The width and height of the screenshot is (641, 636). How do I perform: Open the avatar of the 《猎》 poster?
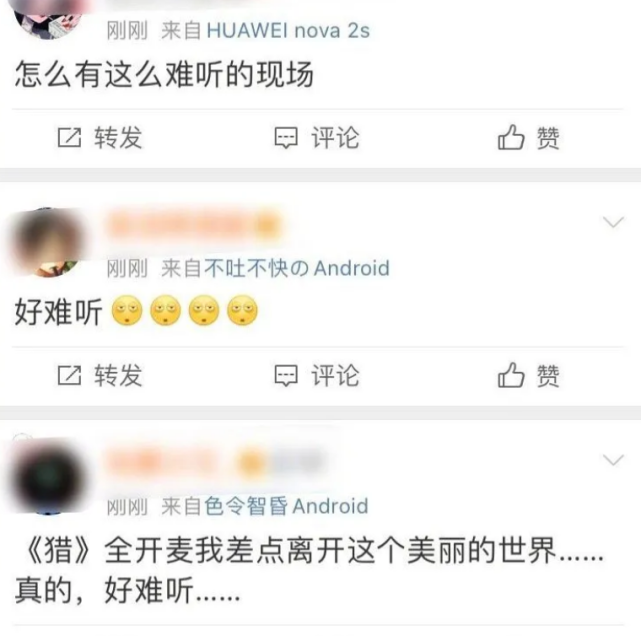(x=49, y=478)
